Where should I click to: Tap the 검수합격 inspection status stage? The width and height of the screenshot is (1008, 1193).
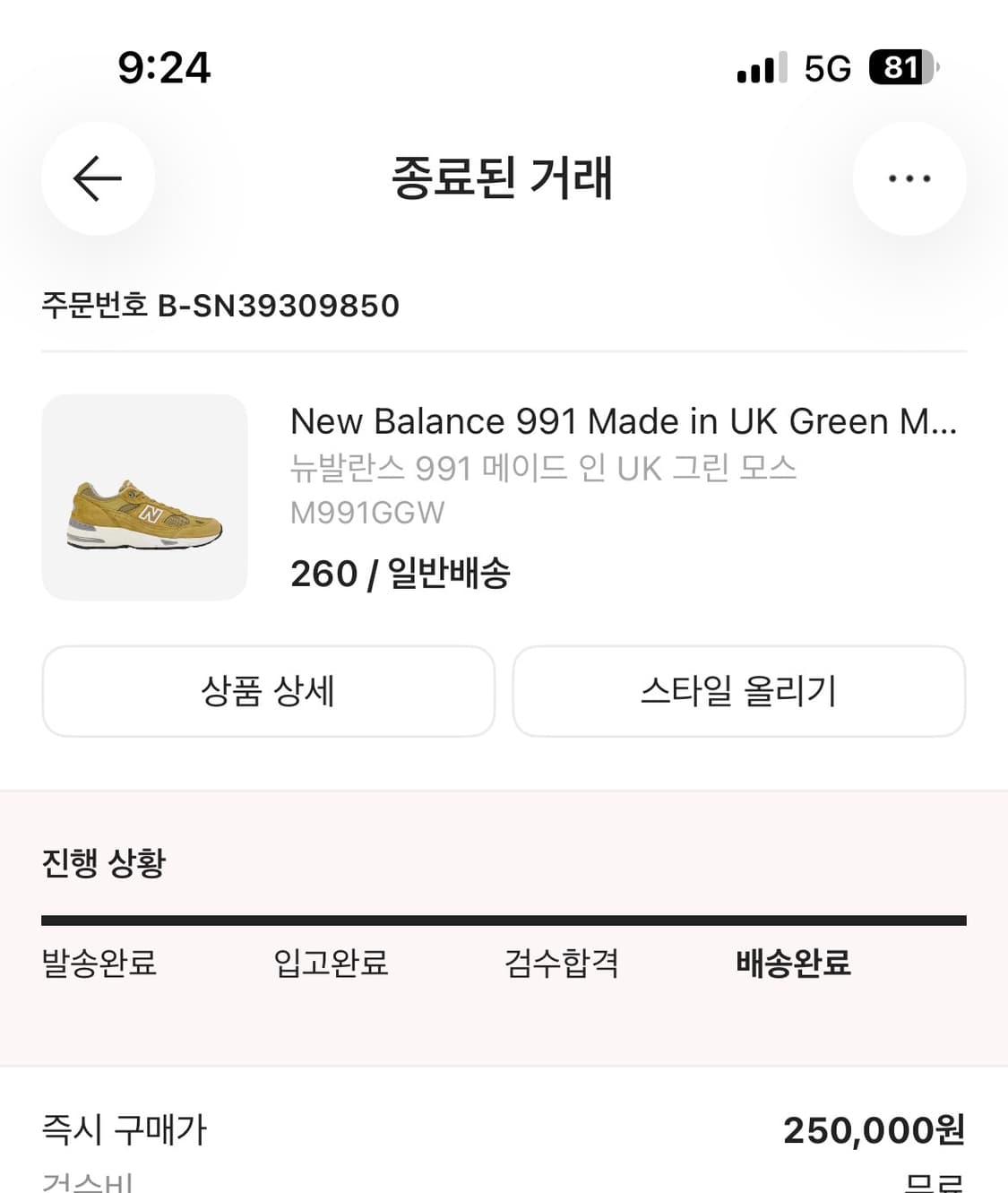pos(561,965)
